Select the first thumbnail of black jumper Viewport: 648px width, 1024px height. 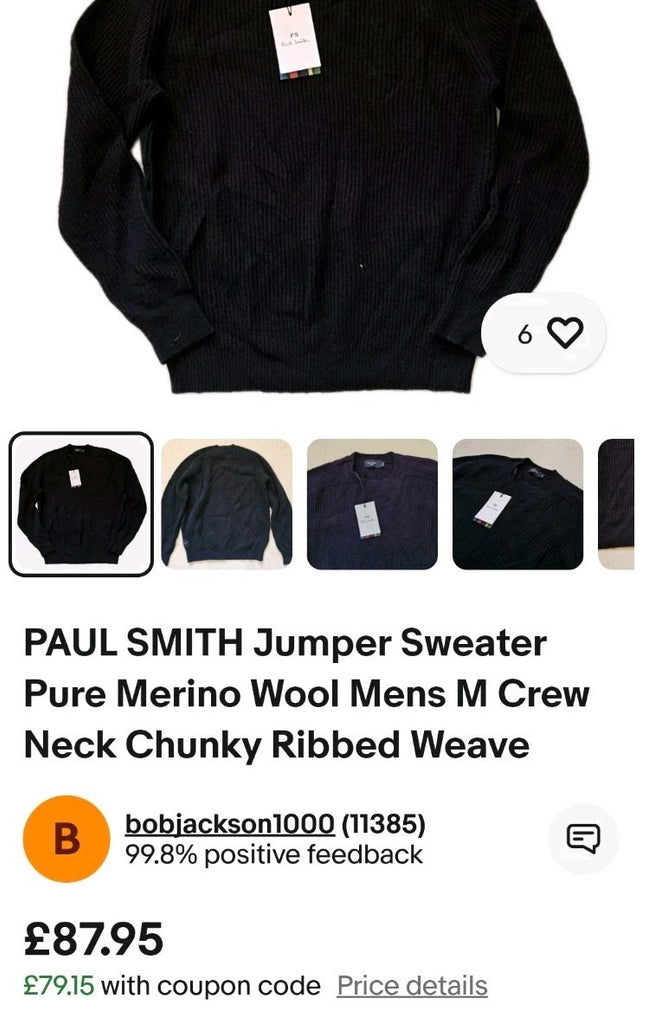pos(81,504)
